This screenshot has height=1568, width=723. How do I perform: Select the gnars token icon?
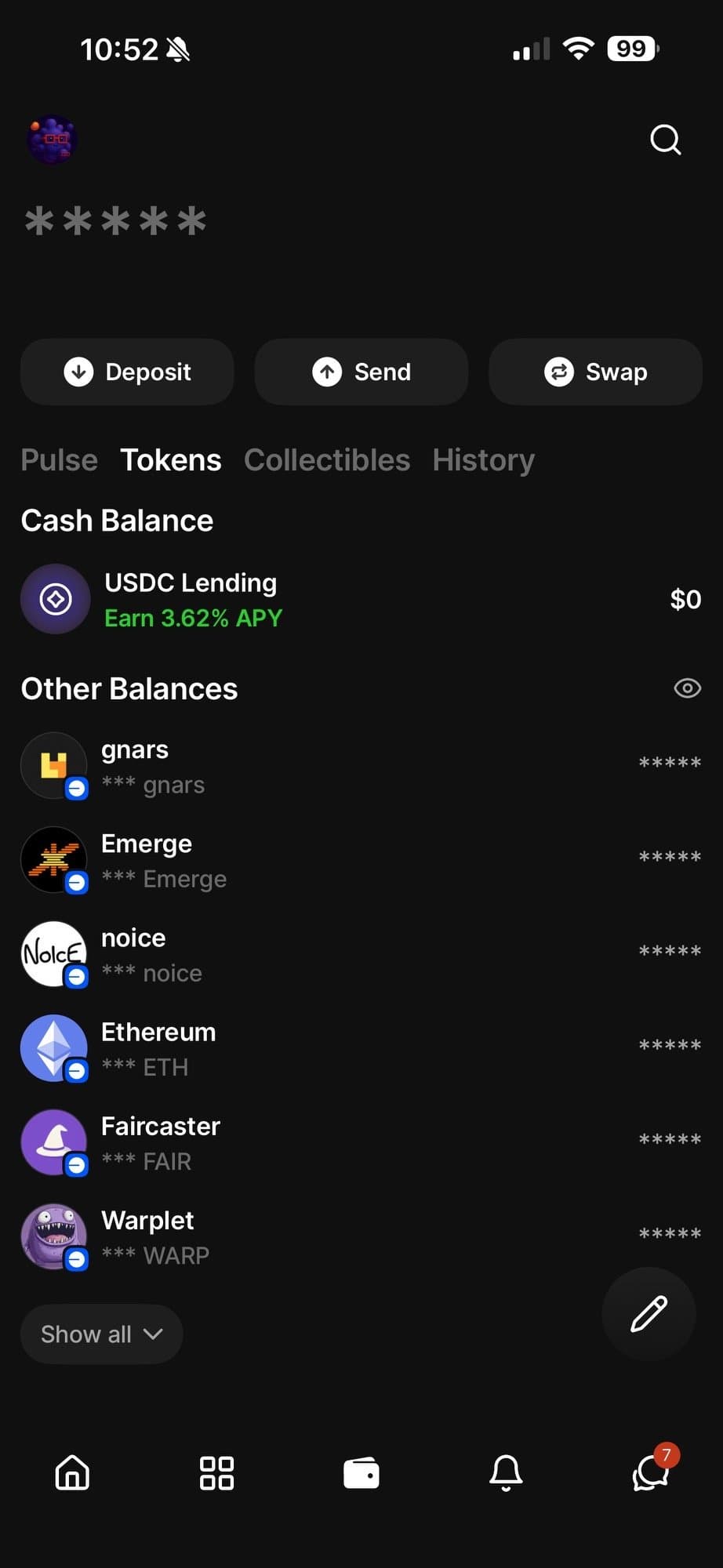53,765
